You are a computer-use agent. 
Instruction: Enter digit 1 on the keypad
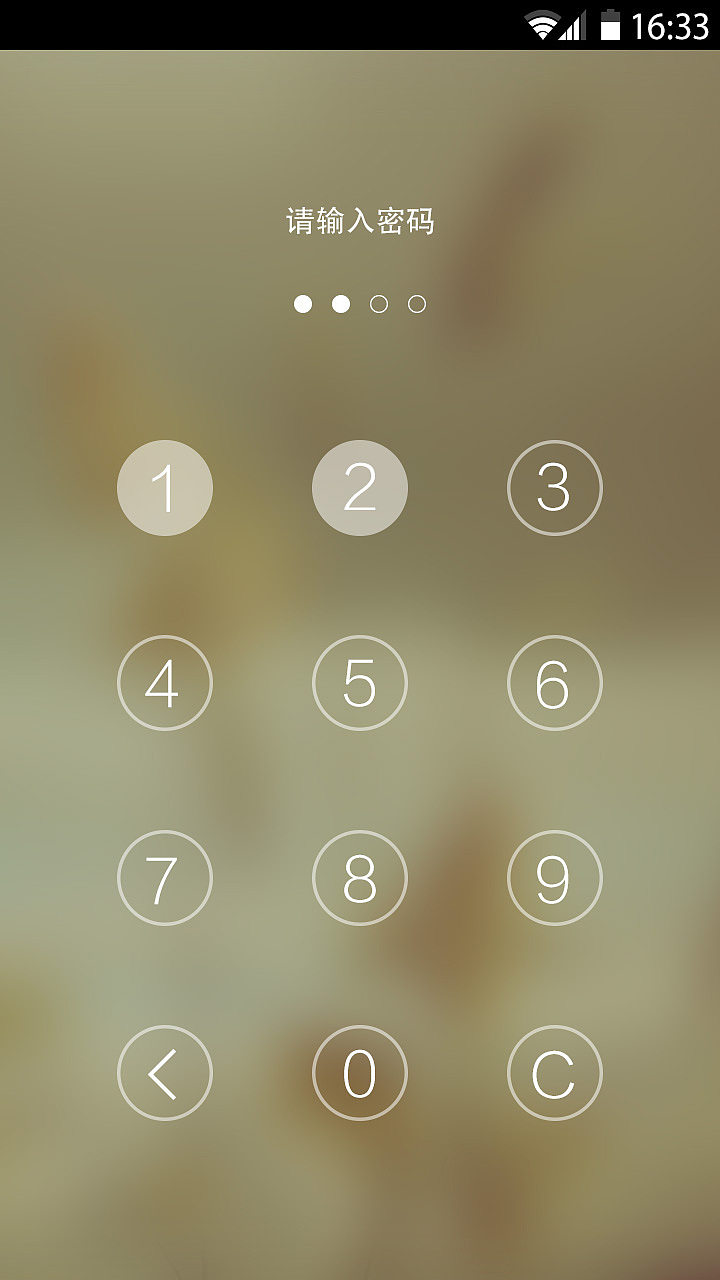tap(165, 488)
